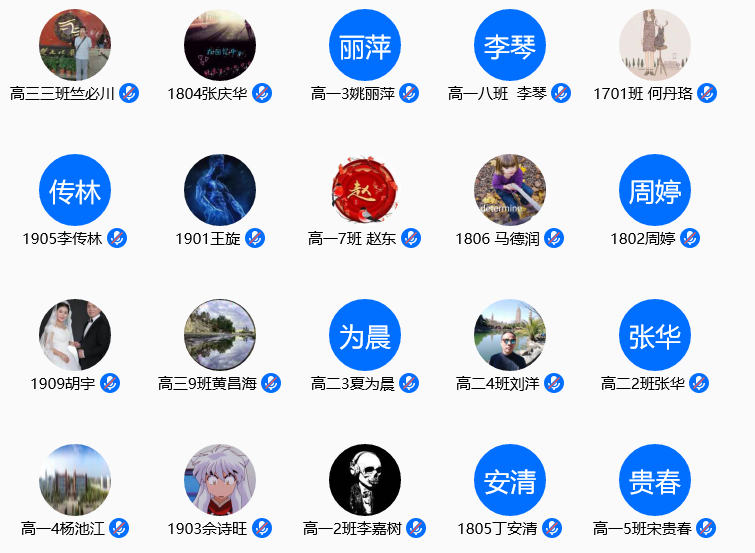
Task: Select participant 高一2班李嘉树
Action: point(365,480)
